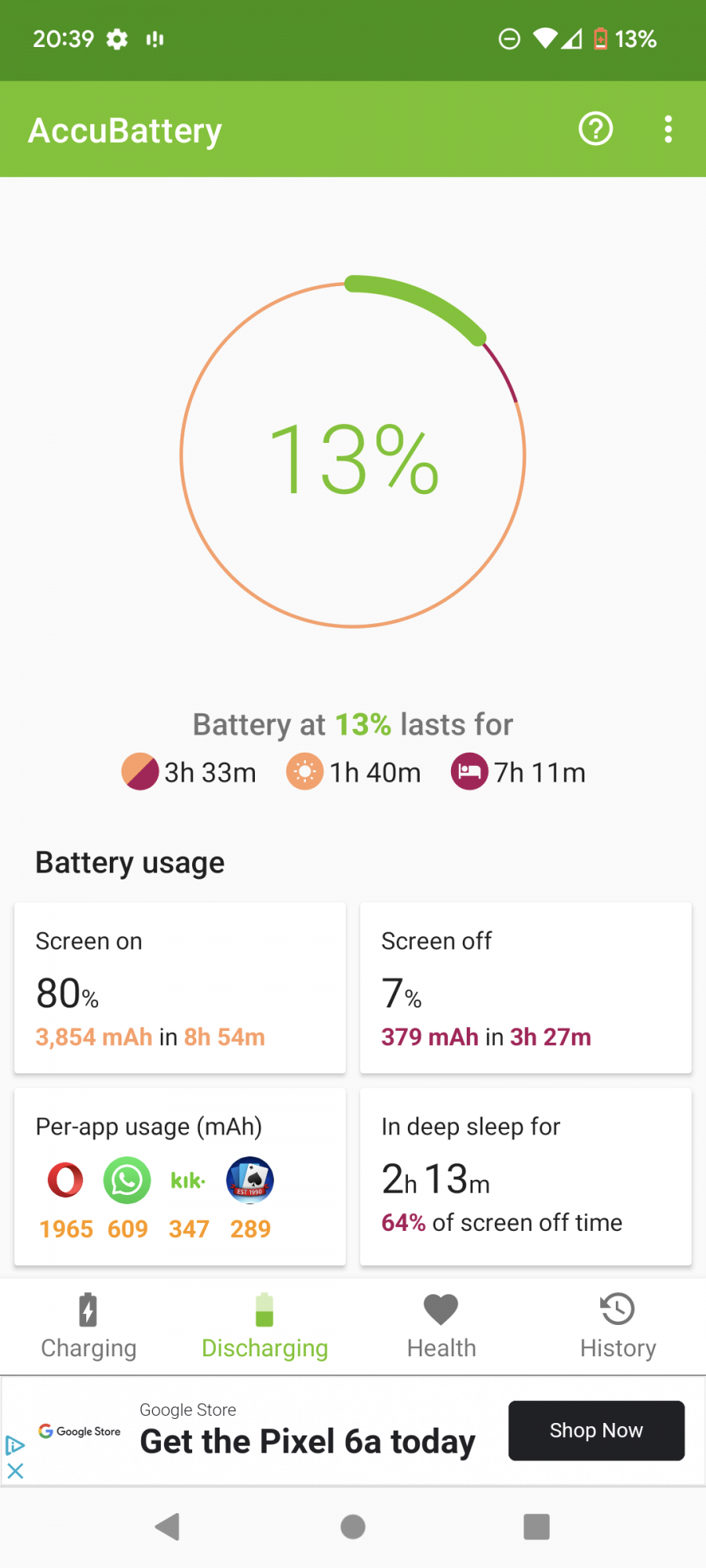The width and height of the screenshot is (706, 1568).
Task: Open the deep sleep card
Action: coord(526,1176)
